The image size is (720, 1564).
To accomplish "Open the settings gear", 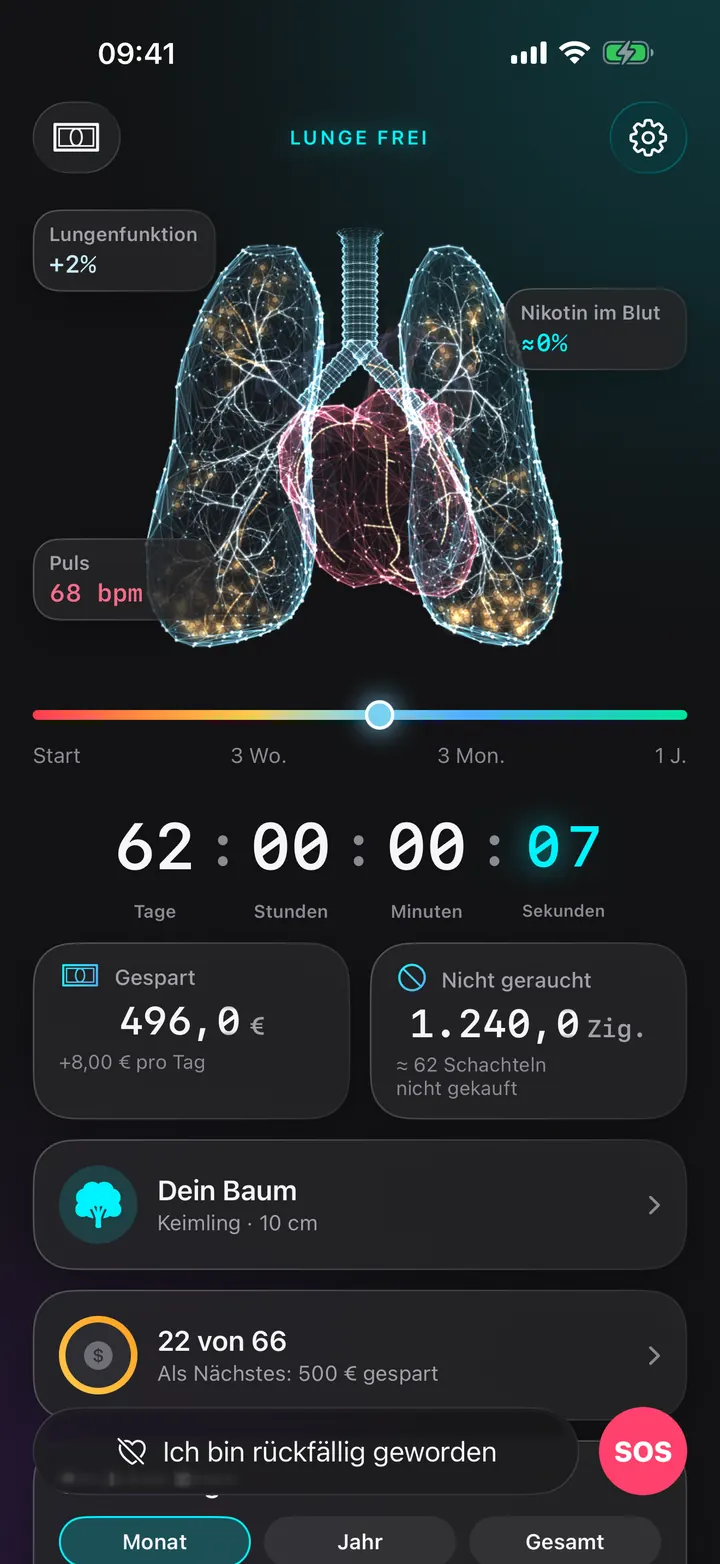I will (x=648, y=138).
